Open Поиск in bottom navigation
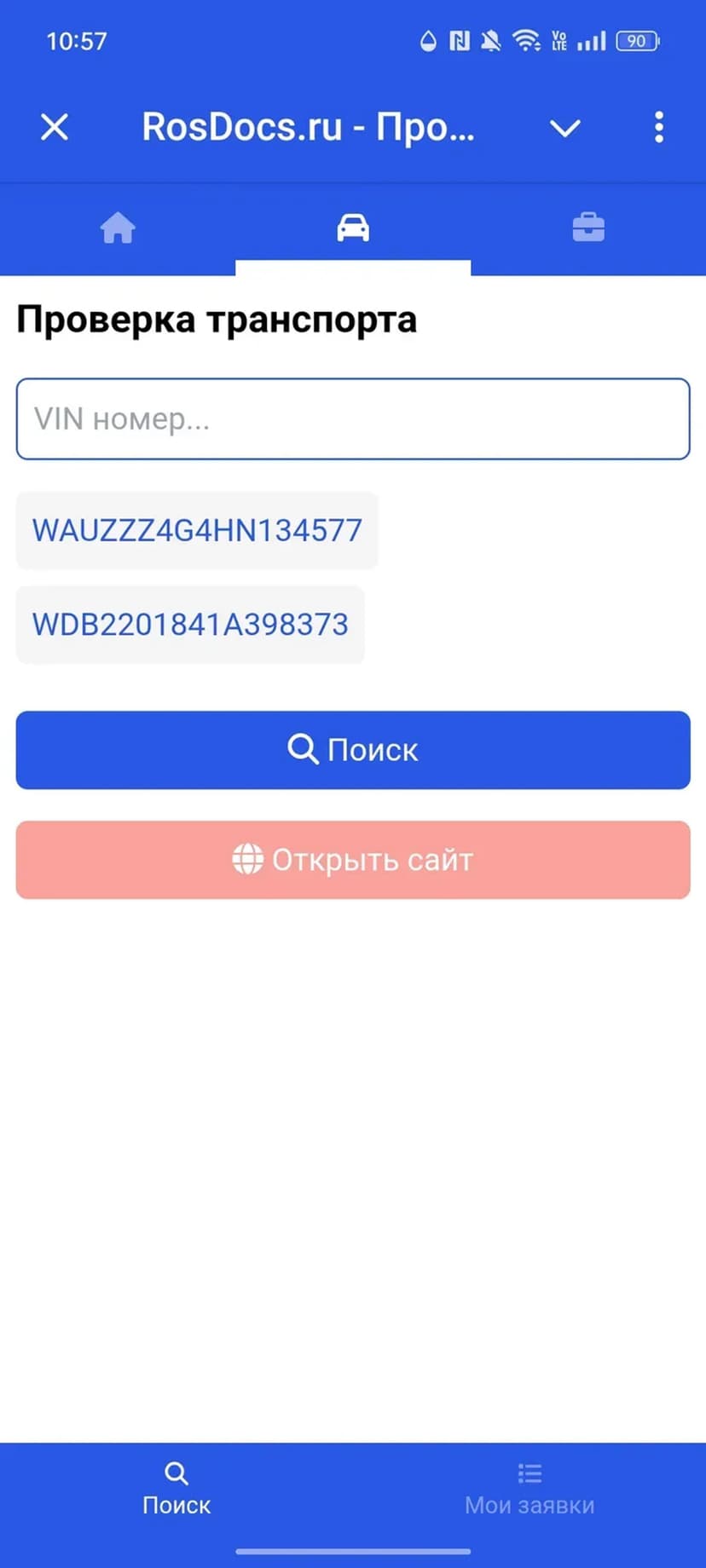 (176, 1488)
